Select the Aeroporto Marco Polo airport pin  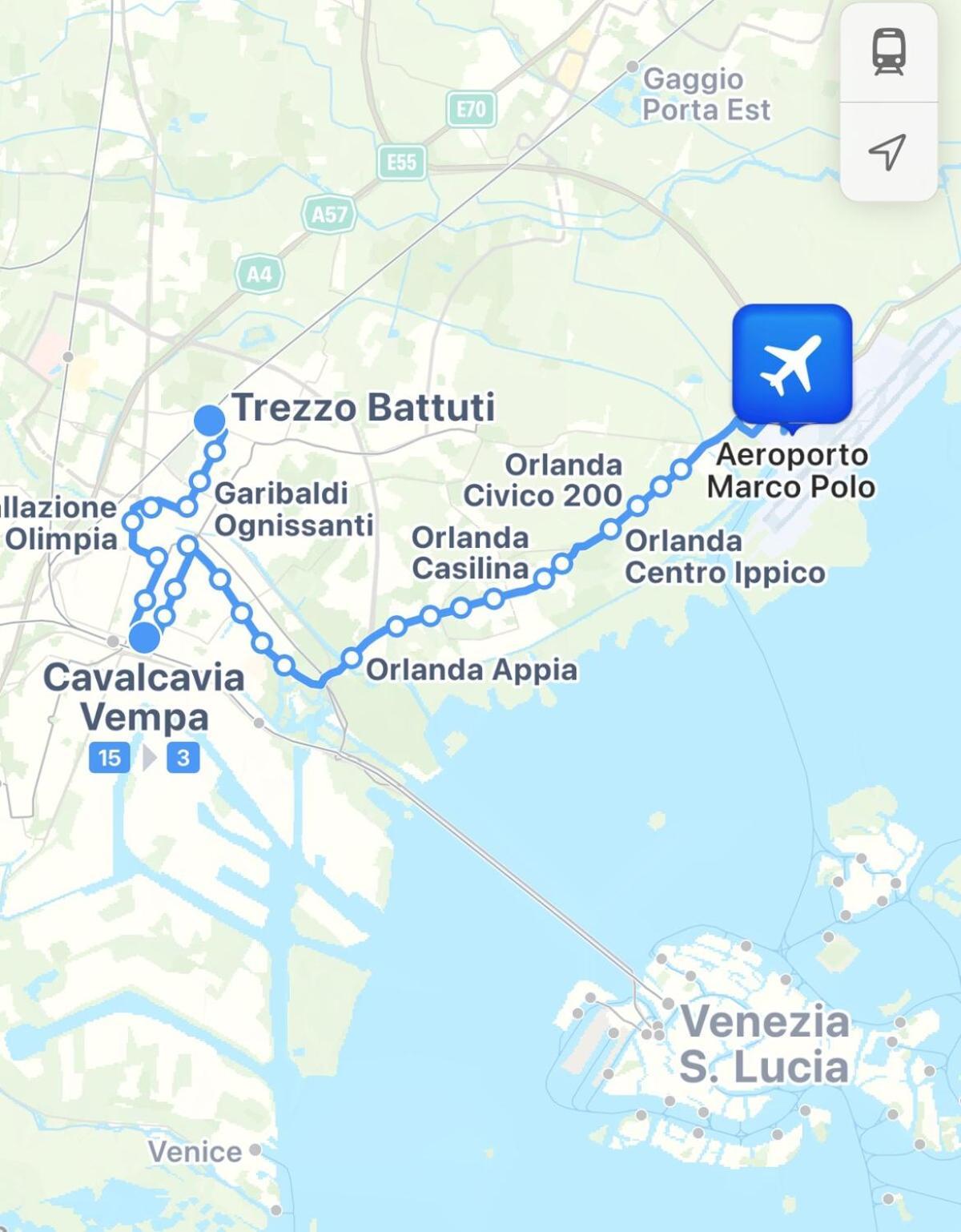tap(792, 364)
